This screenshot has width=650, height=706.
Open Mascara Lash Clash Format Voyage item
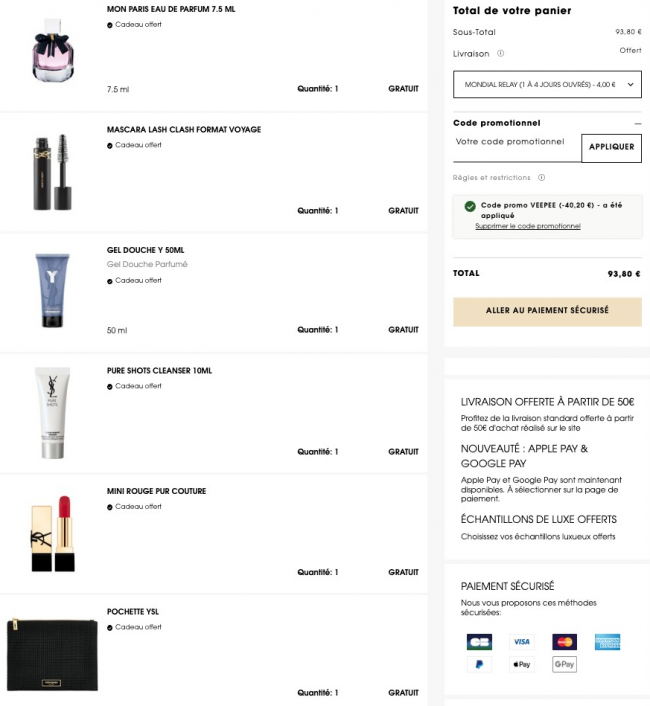[x=183, y=130]
